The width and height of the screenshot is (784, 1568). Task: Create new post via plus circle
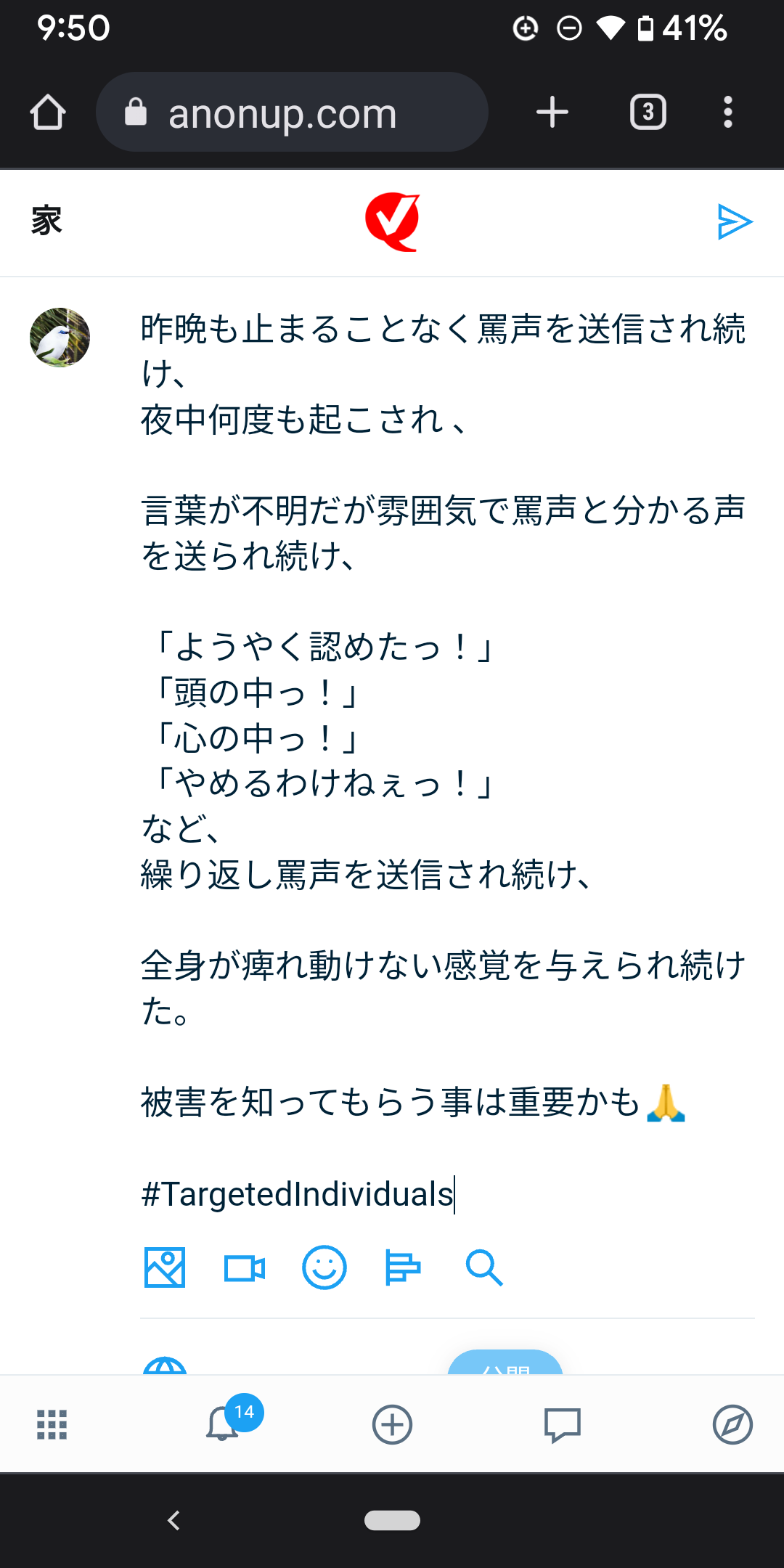click(392, 1424)
